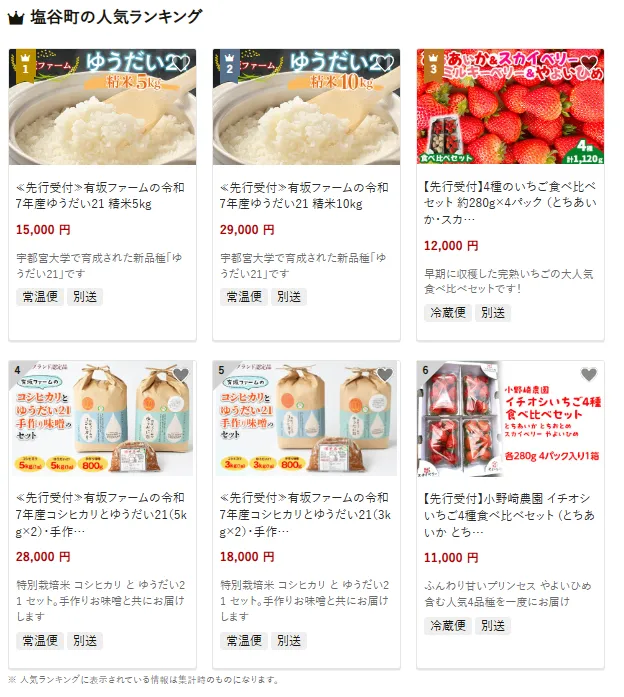Image resolution: width=624 pixels, height=697 pixels.
Task: Add the 28,000円 rice set to favorites
Action: (x=180, y=375)
